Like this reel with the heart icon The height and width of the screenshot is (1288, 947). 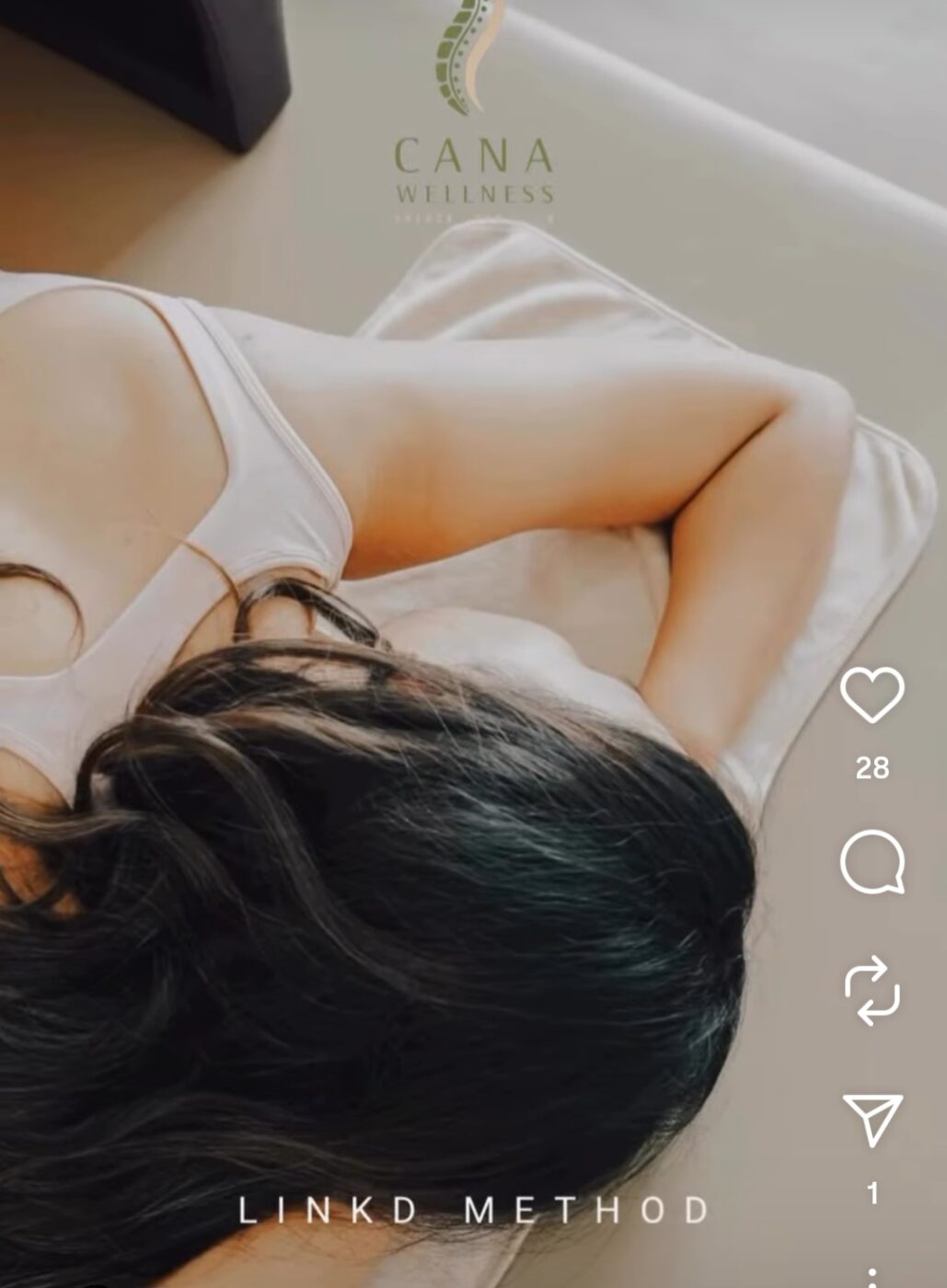pos(872,696)
